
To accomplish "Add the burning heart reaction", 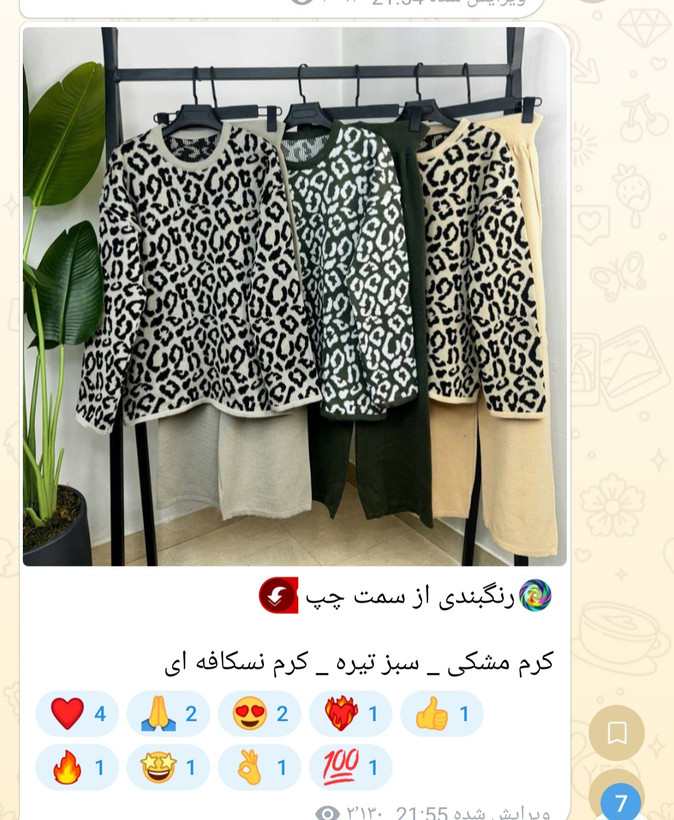I will pos(350,714).
